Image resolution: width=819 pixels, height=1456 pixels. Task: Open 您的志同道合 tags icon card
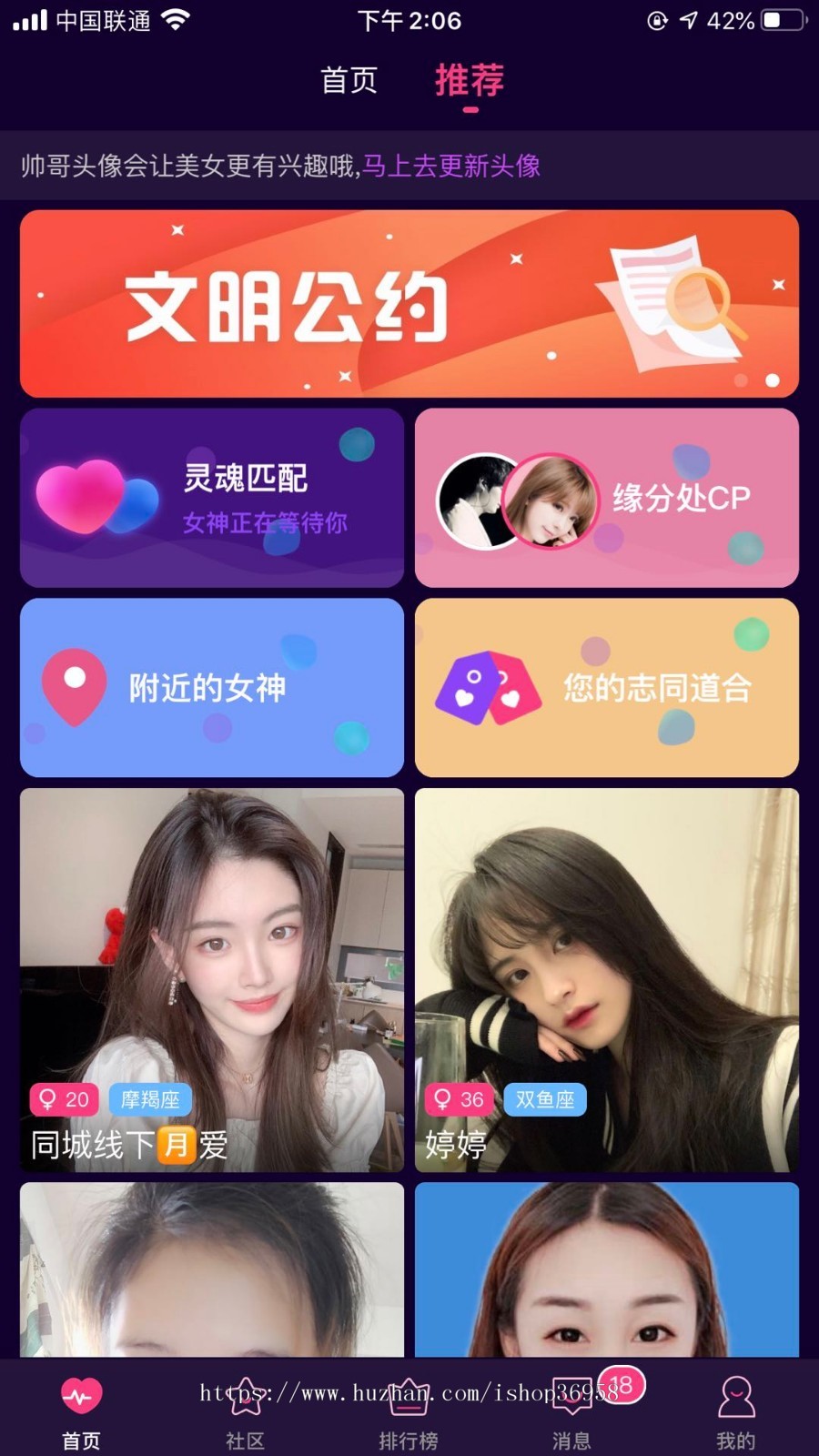tap(491, 689)
